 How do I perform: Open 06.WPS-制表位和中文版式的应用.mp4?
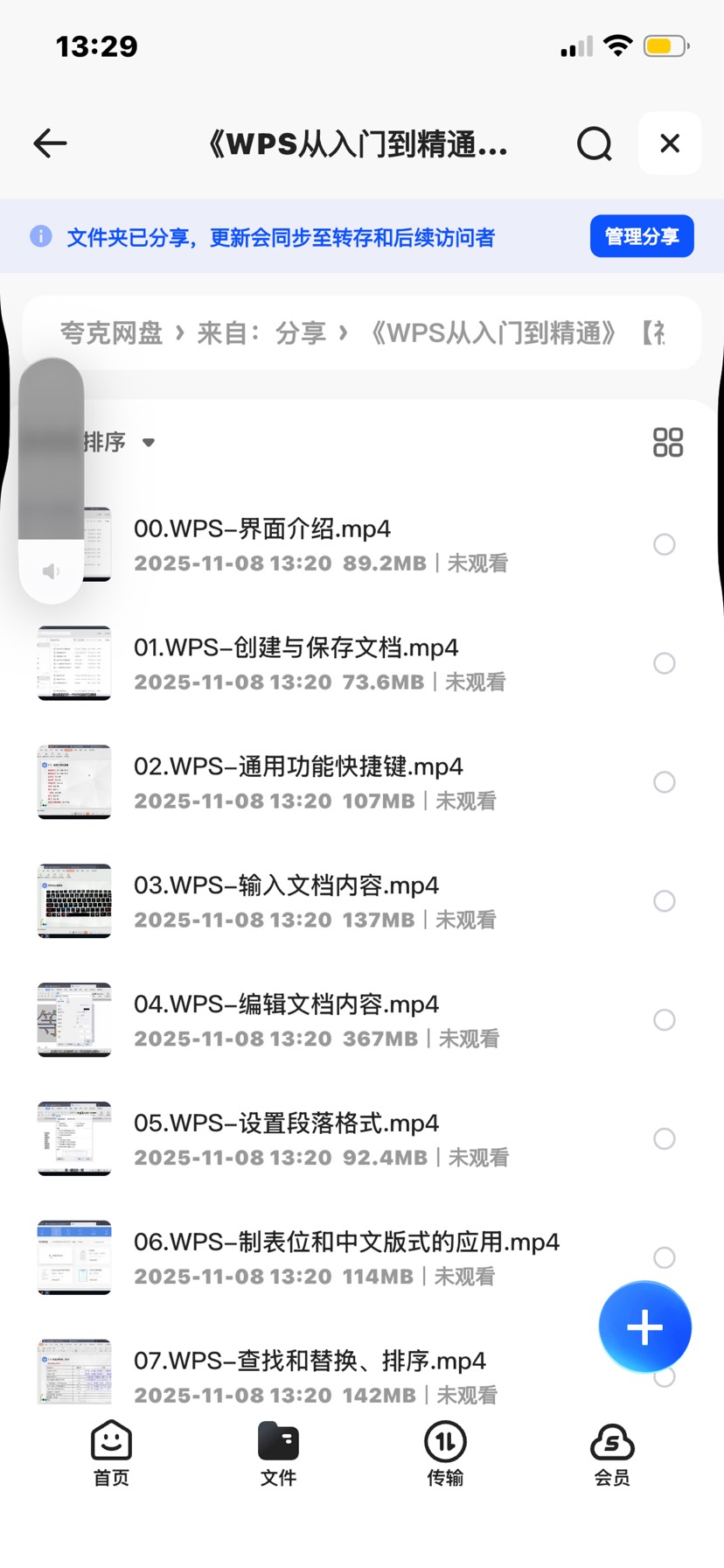pos(346,1242)
